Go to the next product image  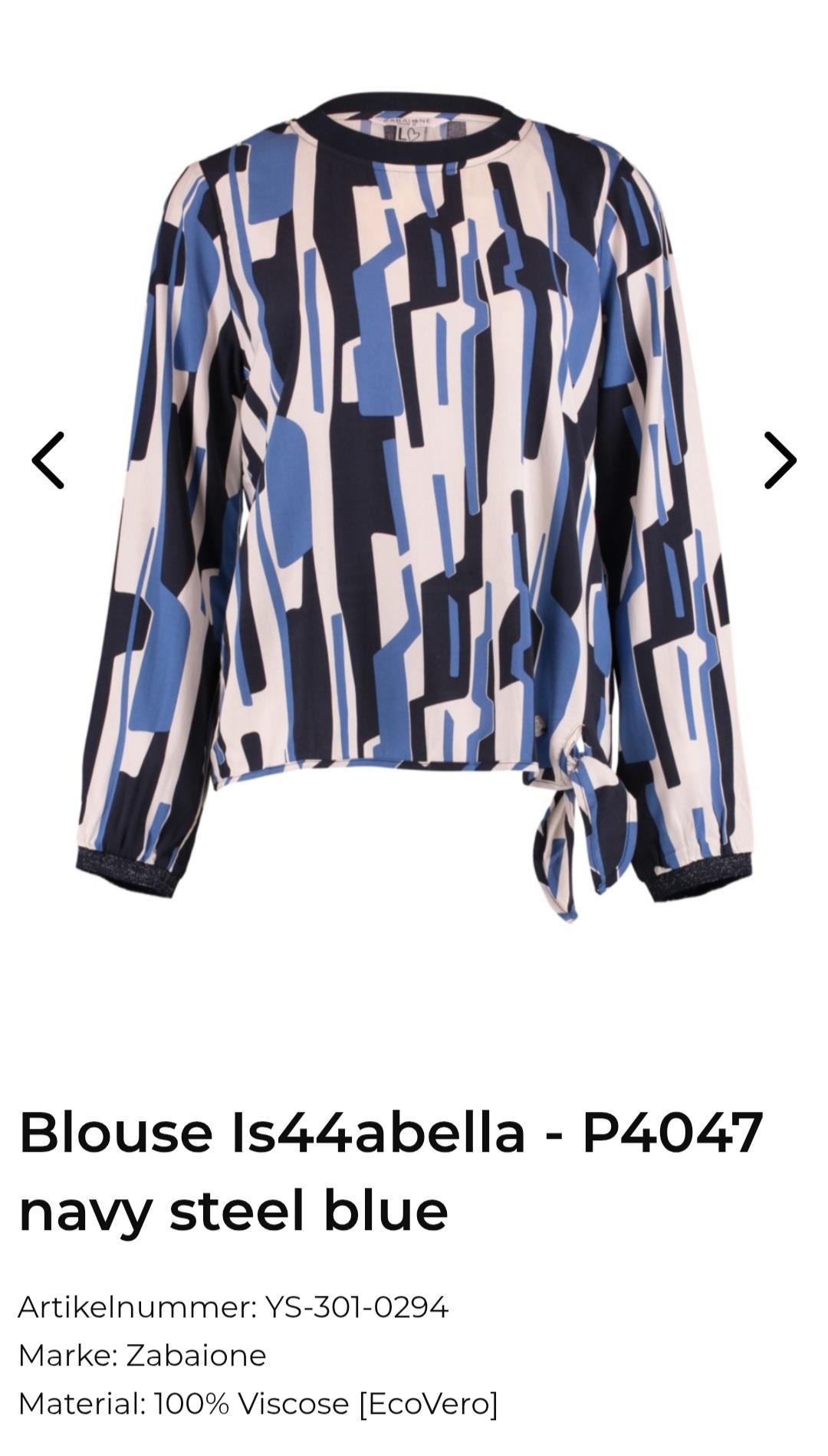[x=780, y=461]
